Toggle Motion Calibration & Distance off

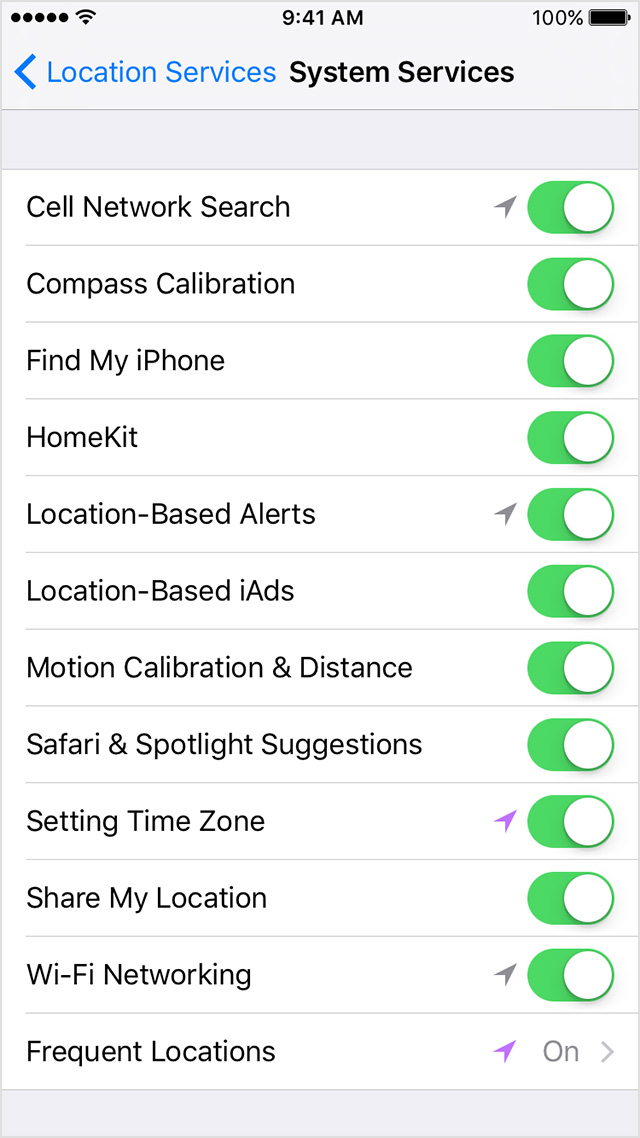pos(570,668)
